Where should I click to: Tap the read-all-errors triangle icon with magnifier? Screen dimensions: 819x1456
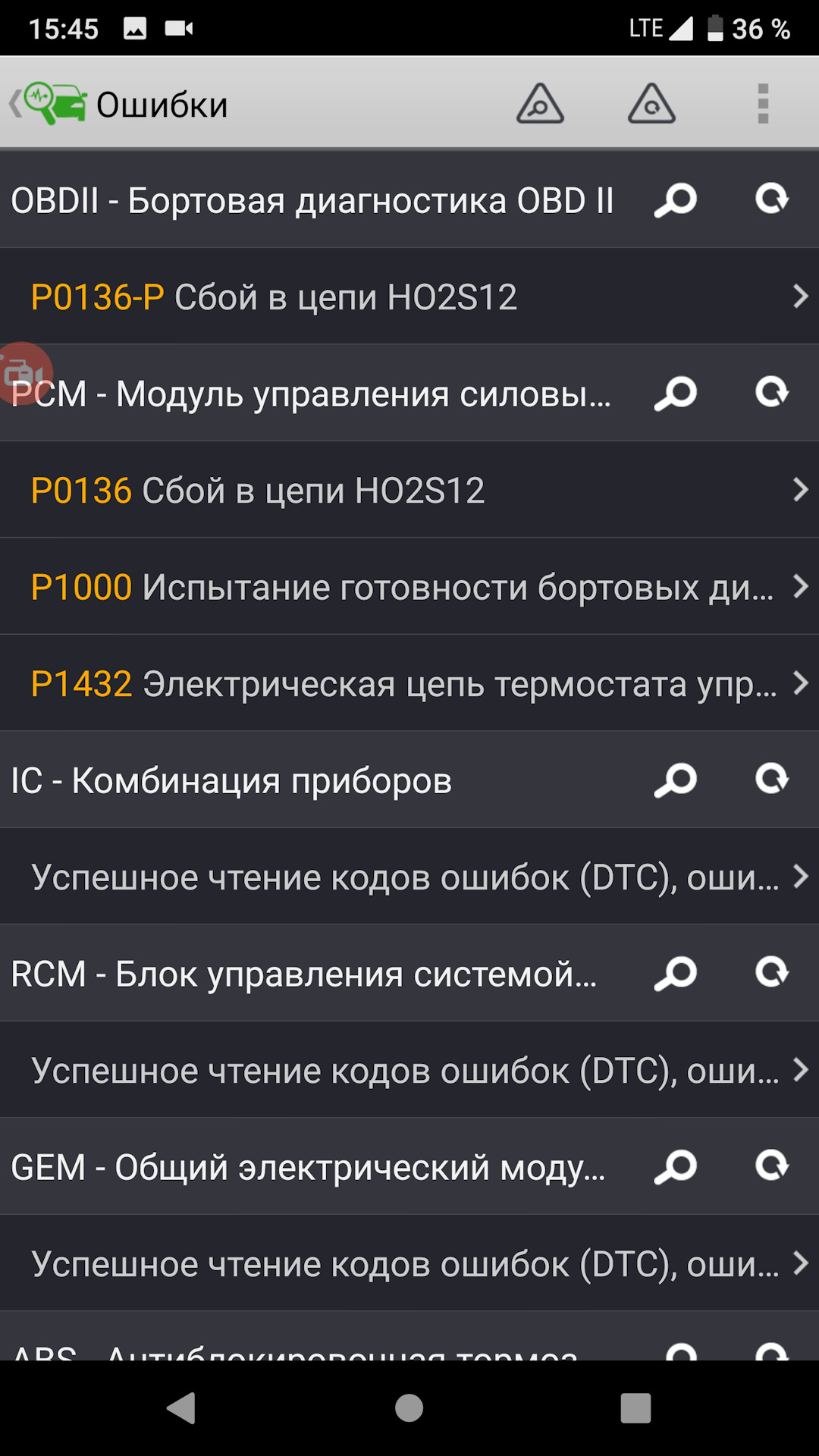point(540,104)
